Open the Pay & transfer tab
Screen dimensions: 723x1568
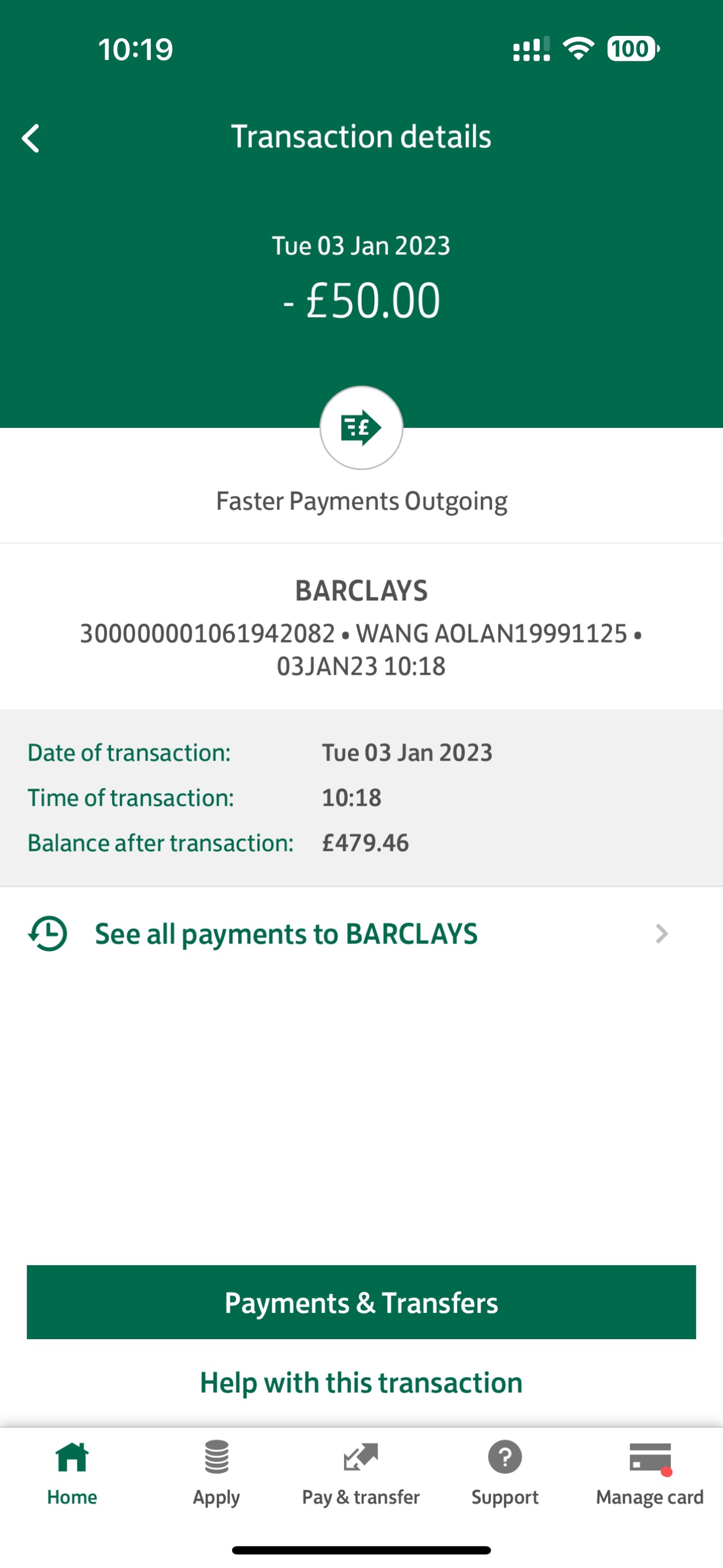361,1472
